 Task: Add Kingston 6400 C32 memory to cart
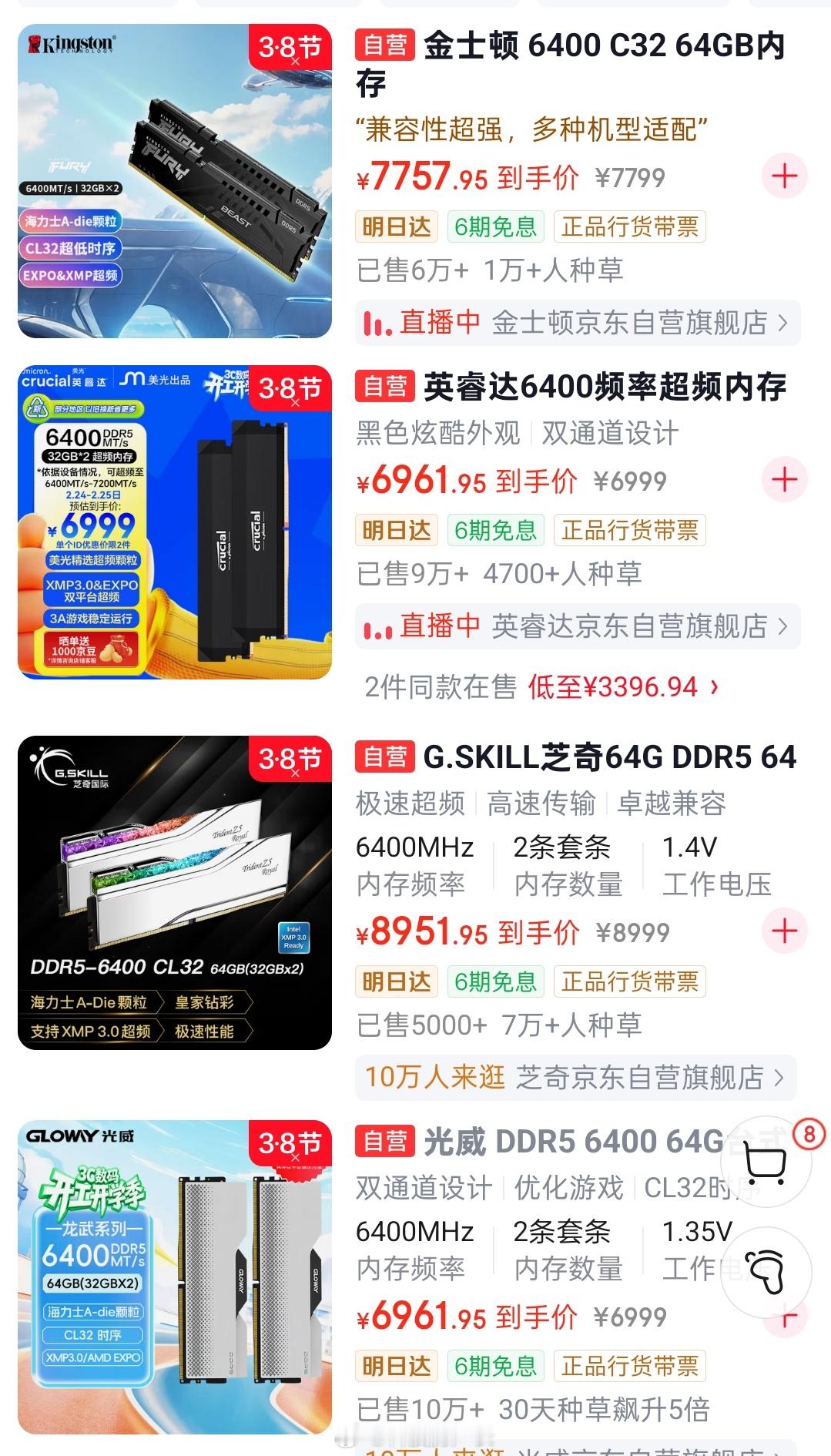click(x=783, y=176)
